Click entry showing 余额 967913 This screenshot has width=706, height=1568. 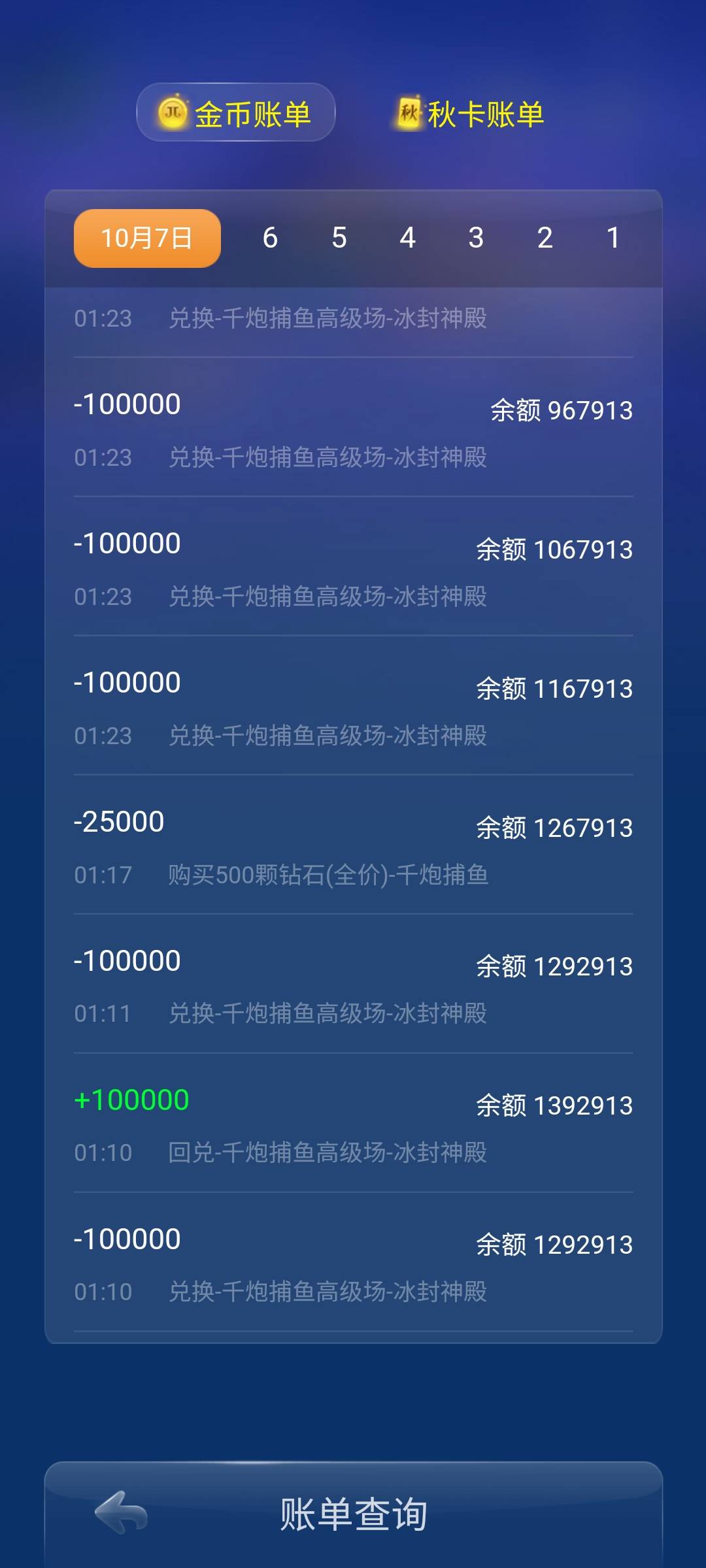click(353, 428)
